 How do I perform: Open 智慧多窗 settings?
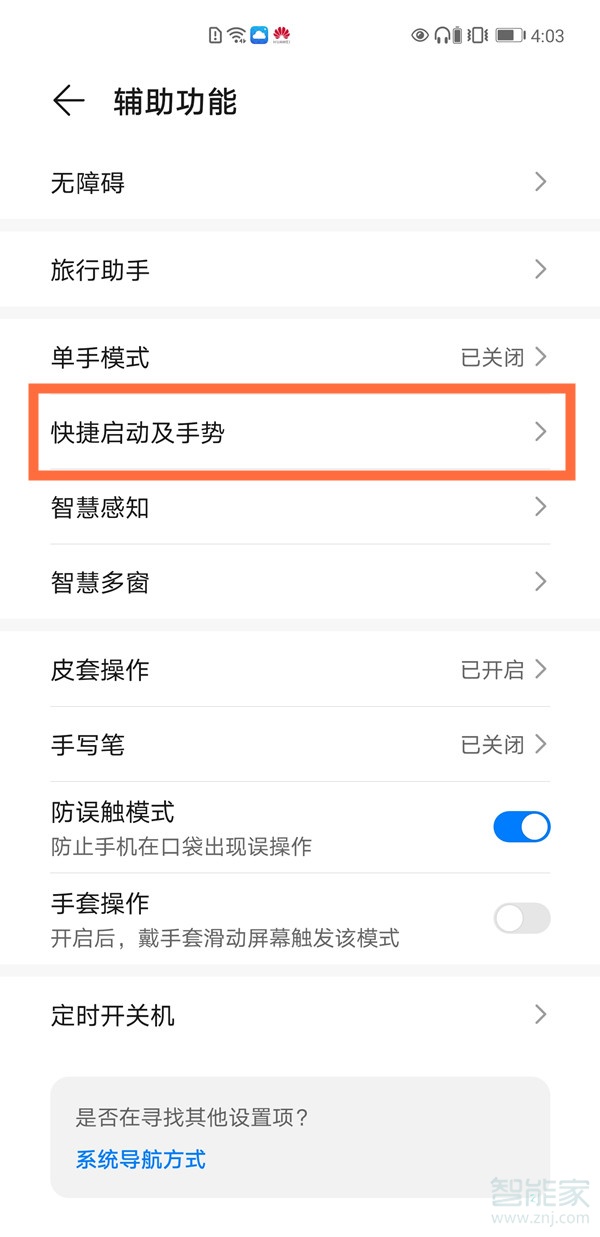(x=300, y=582)
